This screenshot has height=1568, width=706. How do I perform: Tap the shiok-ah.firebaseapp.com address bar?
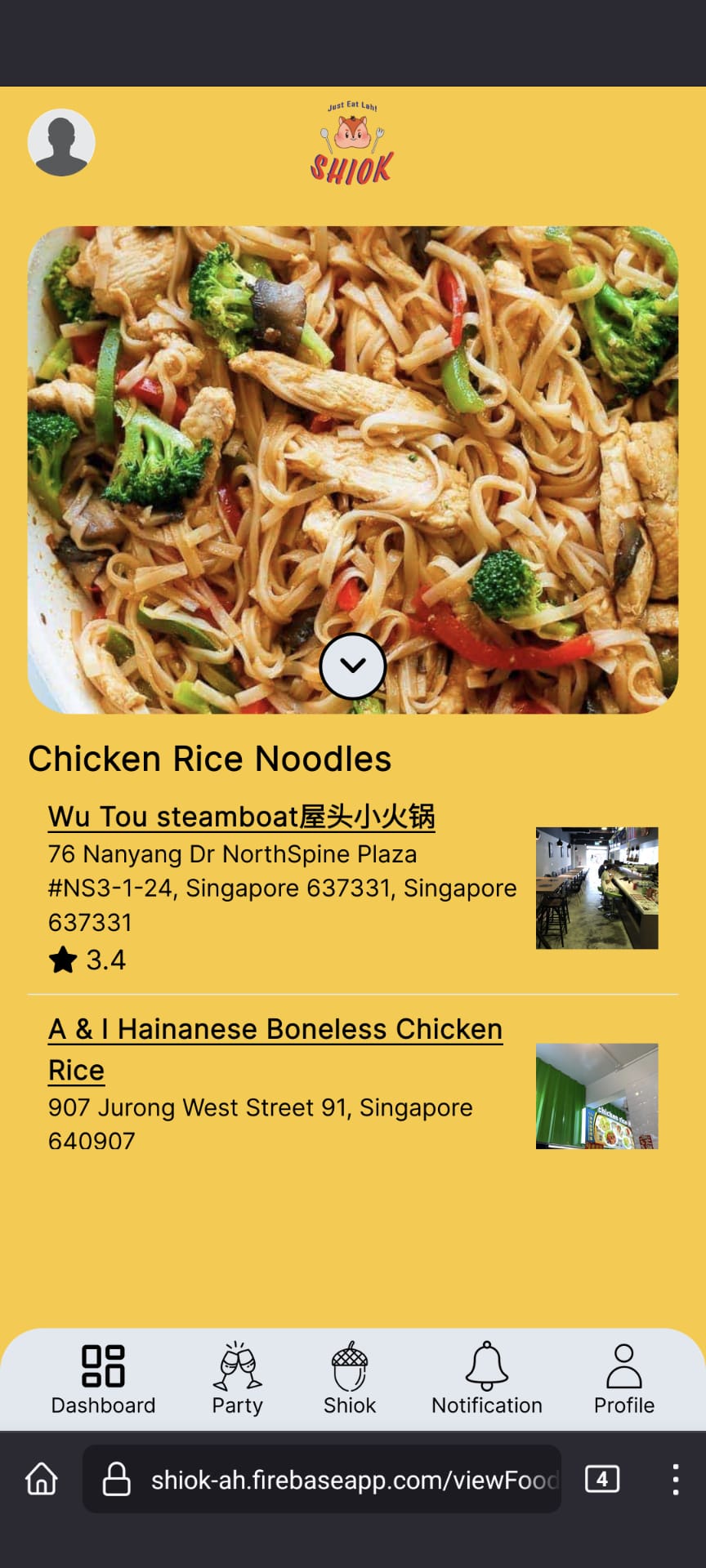pyautogui.click(x=335, y=1479)
